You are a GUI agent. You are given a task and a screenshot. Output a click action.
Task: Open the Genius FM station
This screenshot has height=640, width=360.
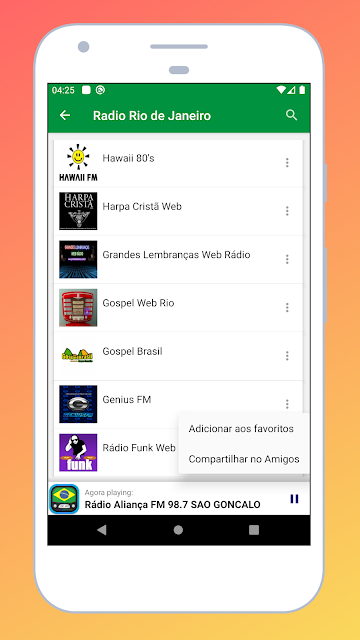[x=178, y=404]
